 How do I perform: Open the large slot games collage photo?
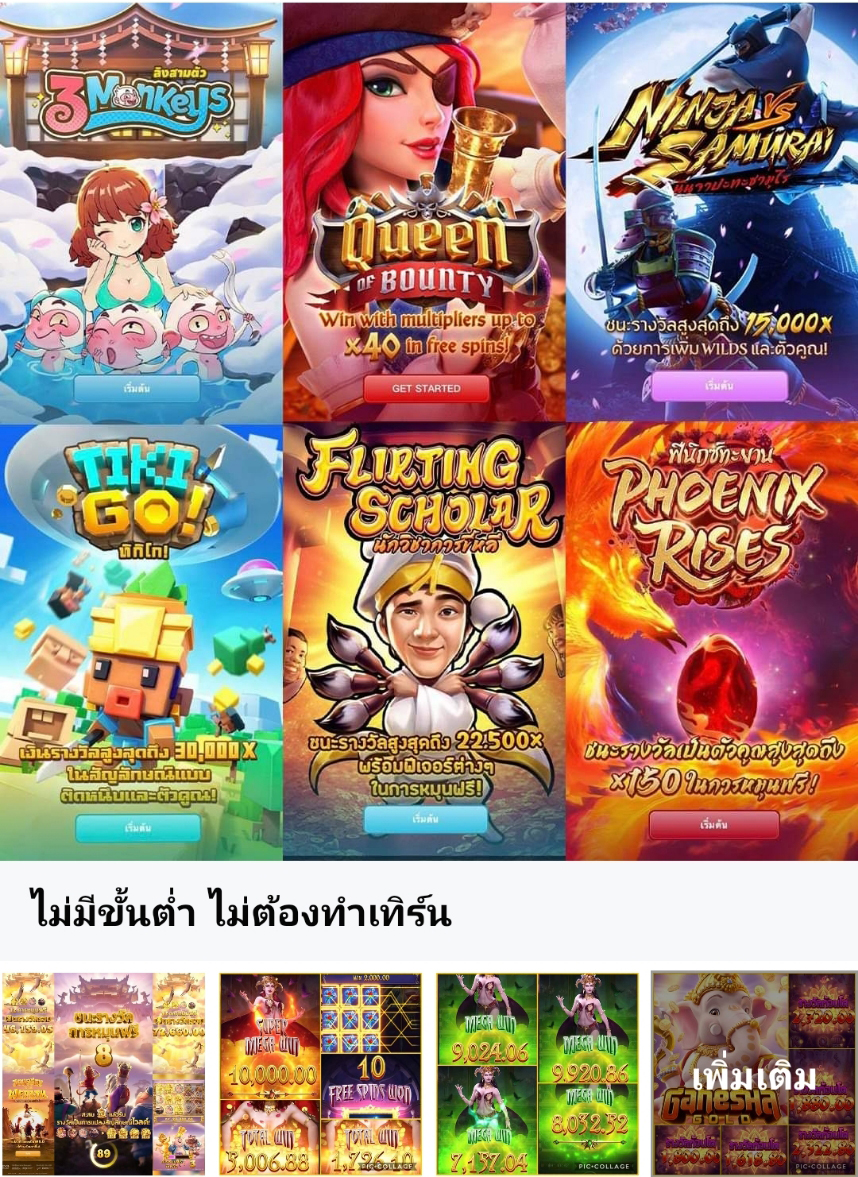[428, 430]
